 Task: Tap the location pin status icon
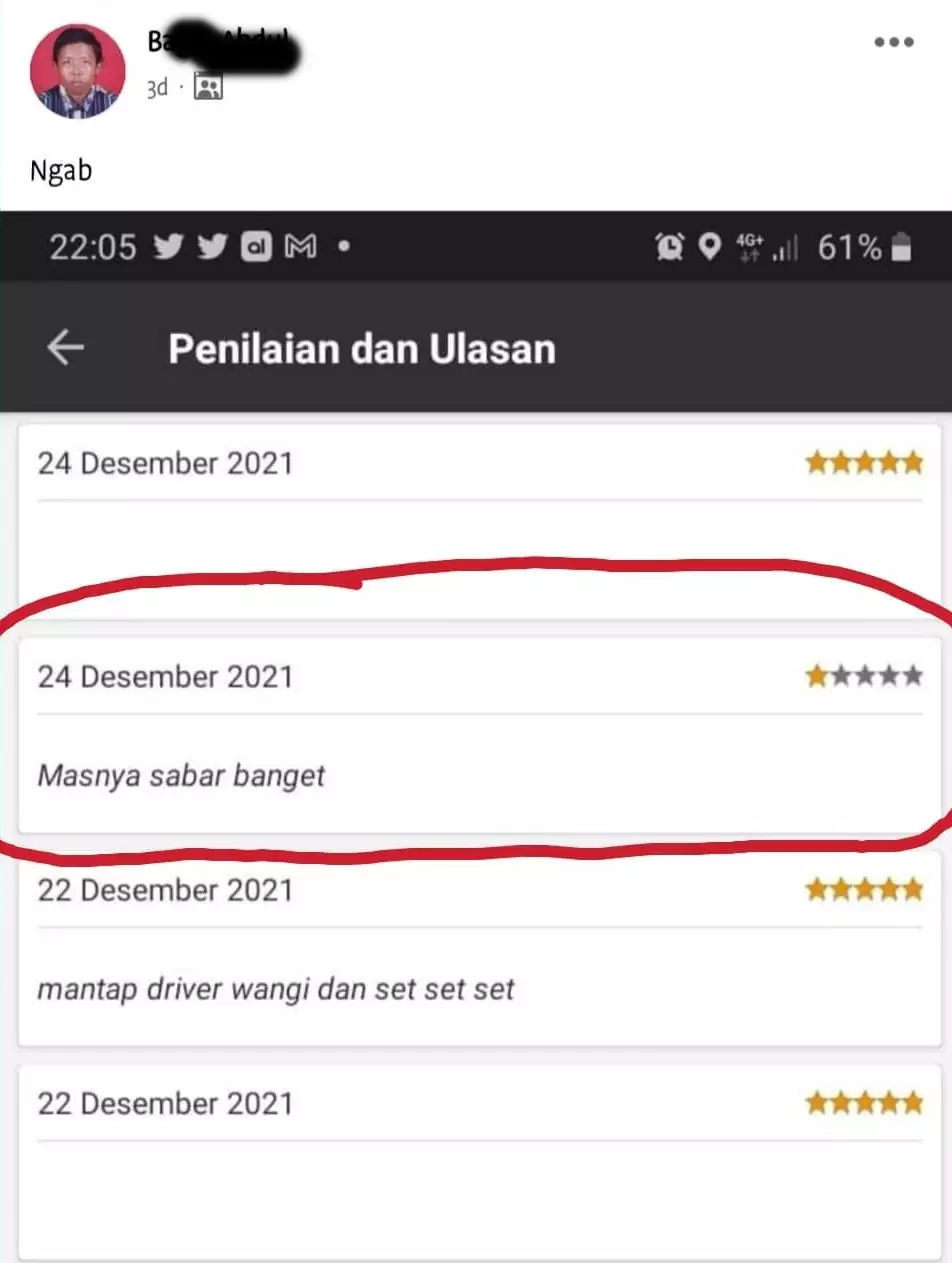[x=709, y=246]
